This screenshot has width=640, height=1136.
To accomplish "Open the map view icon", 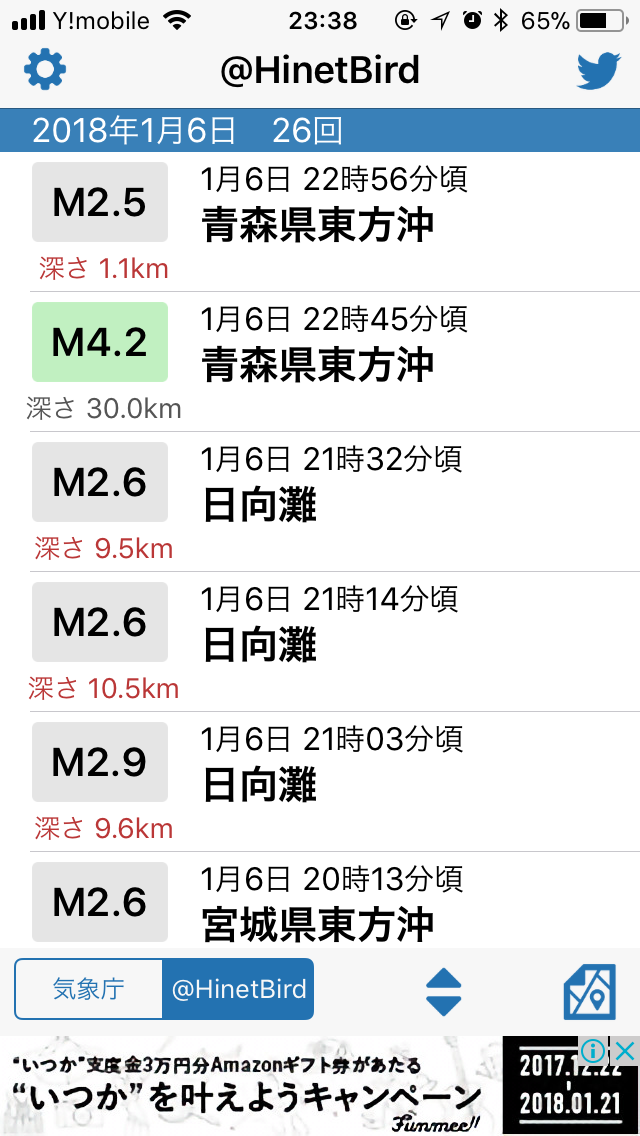I will tap(589, 991).
